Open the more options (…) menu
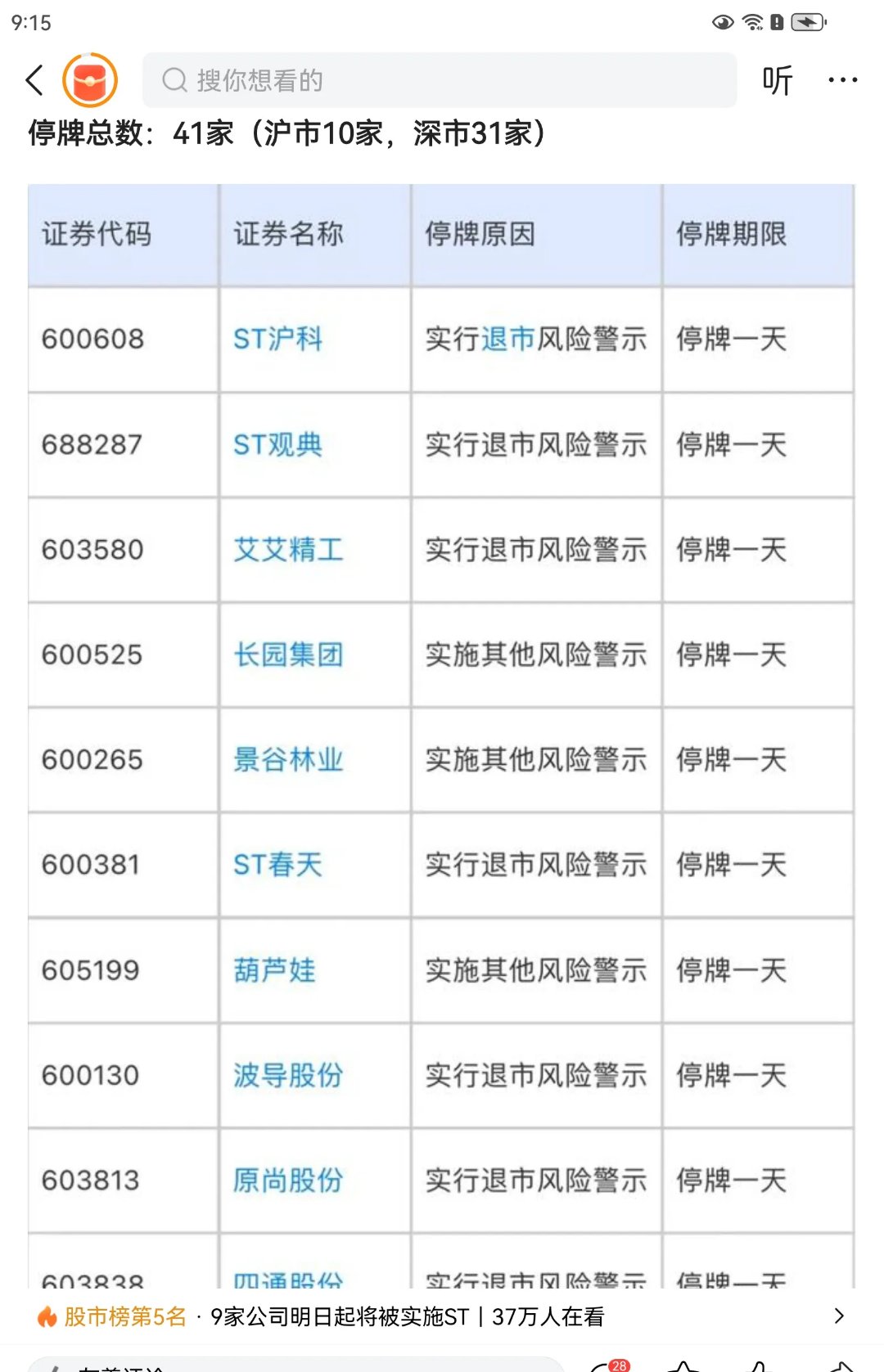This screenshot has width=884, height=1372. coord(842,80)
